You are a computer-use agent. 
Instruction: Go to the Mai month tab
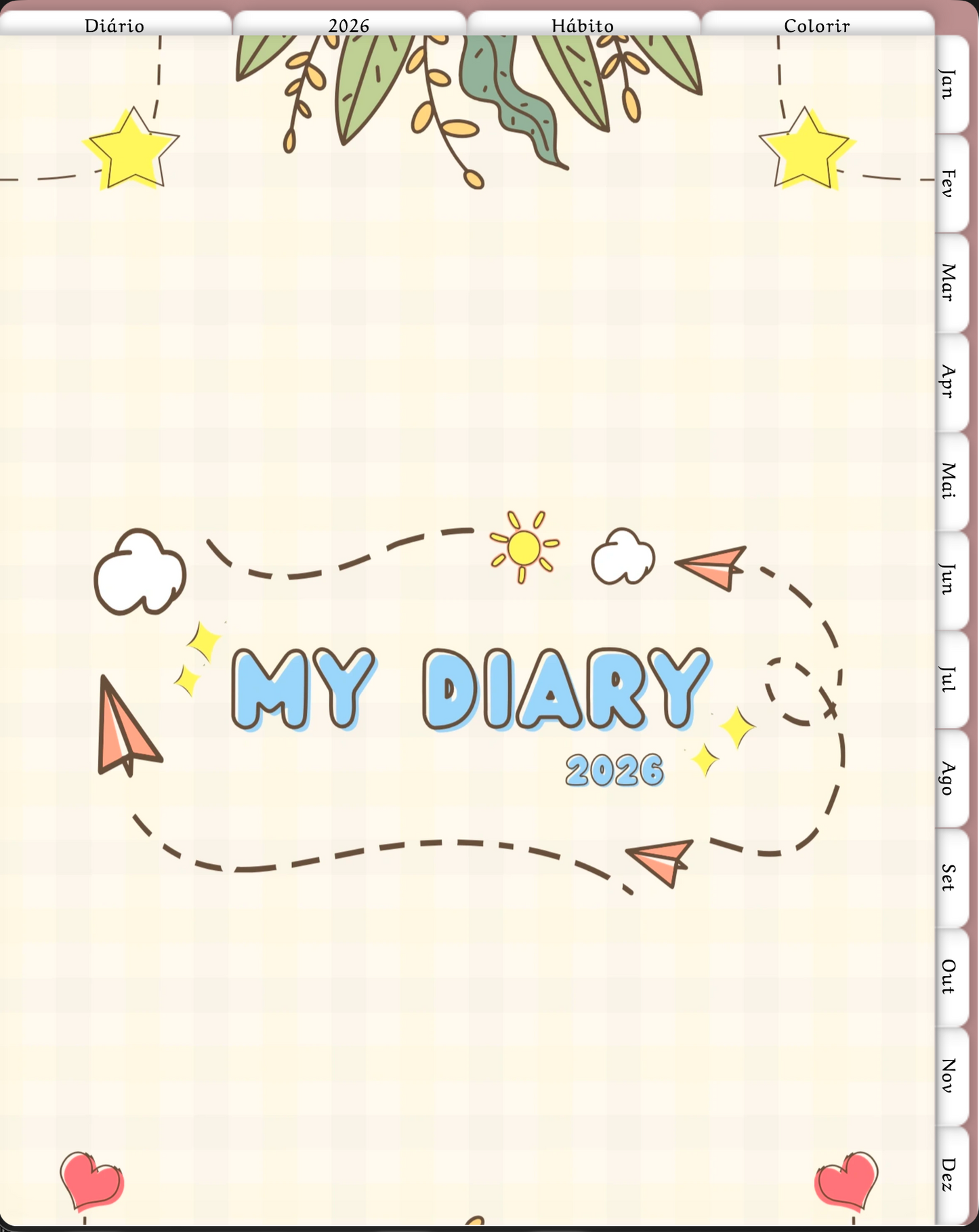(x=951, y=481)
